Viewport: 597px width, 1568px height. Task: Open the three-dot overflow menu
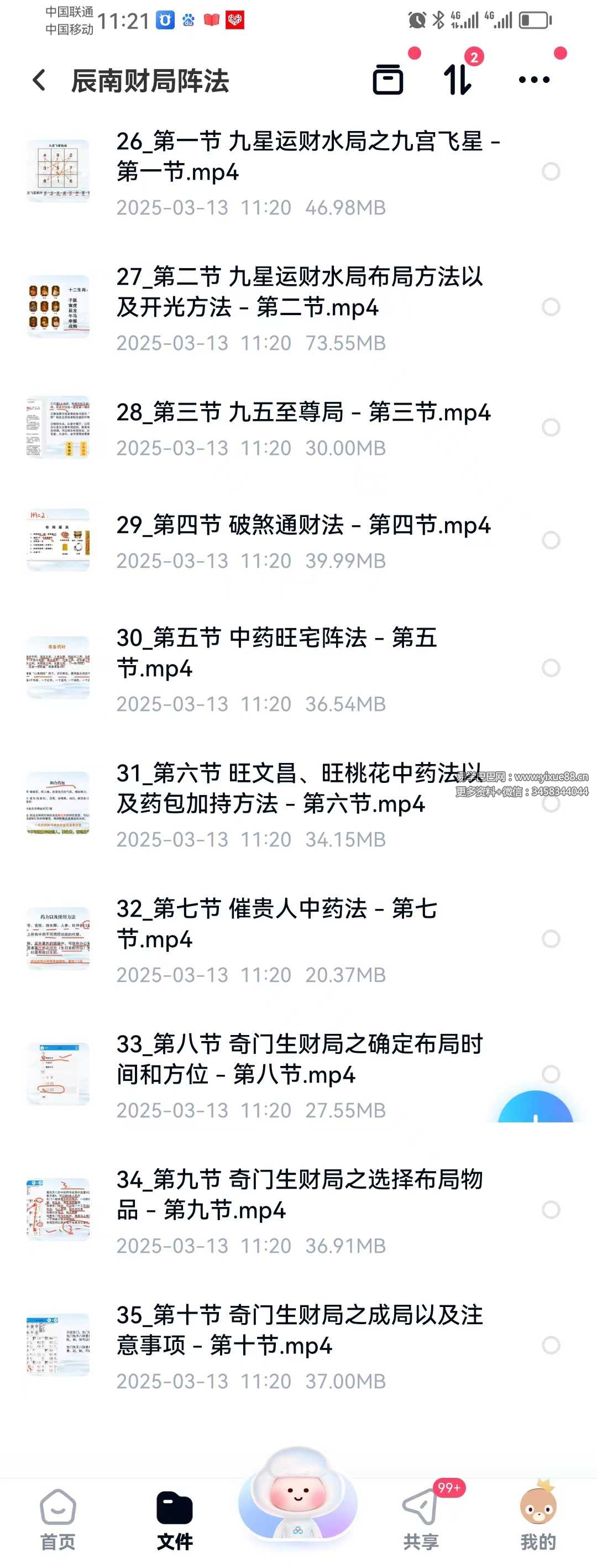pos(534,80)
